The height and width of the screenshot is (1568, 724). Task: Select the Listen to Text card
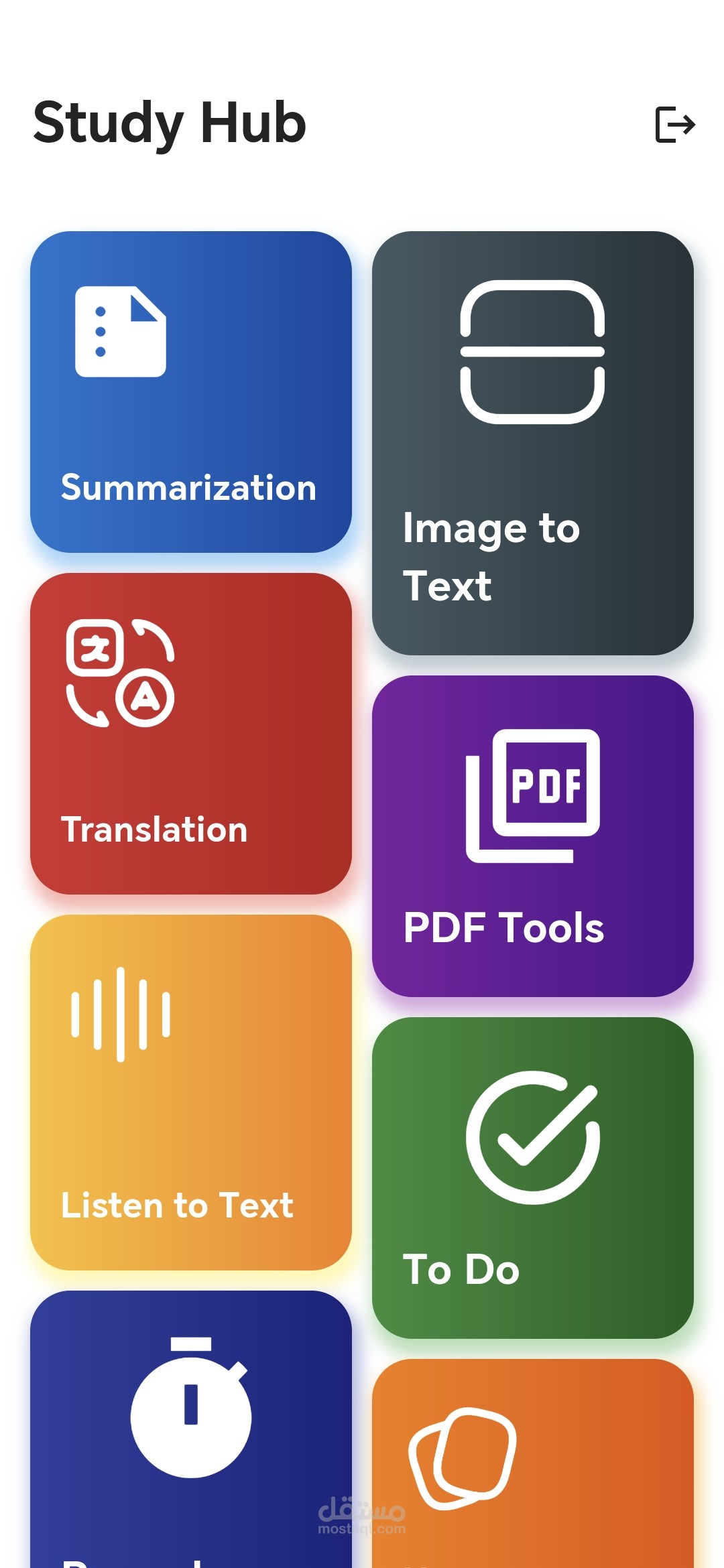coord(191,1092)
